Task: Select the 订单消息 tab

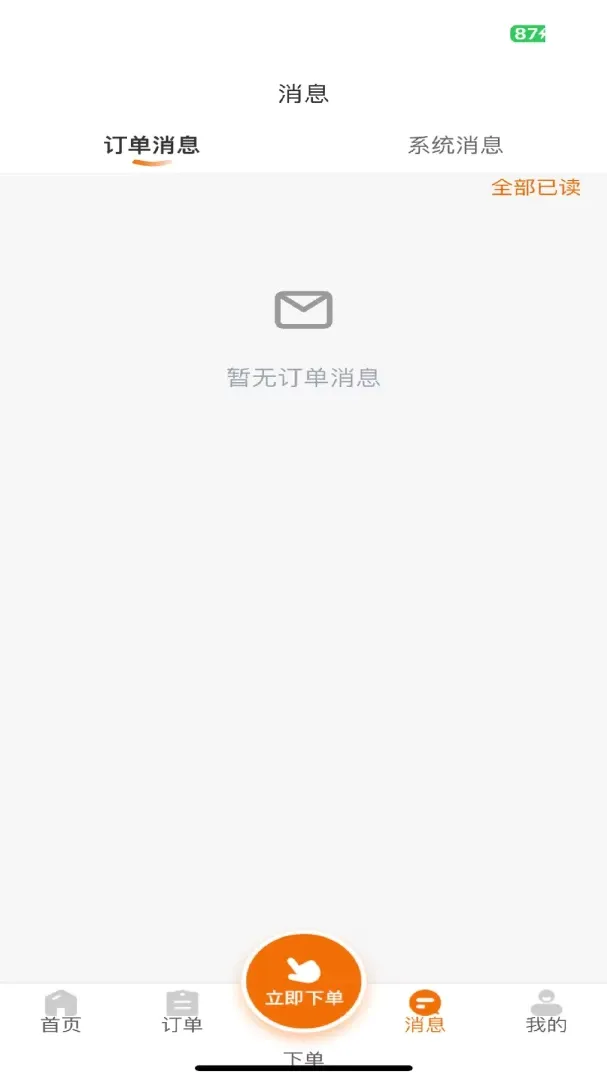Action: pos(152,145)
